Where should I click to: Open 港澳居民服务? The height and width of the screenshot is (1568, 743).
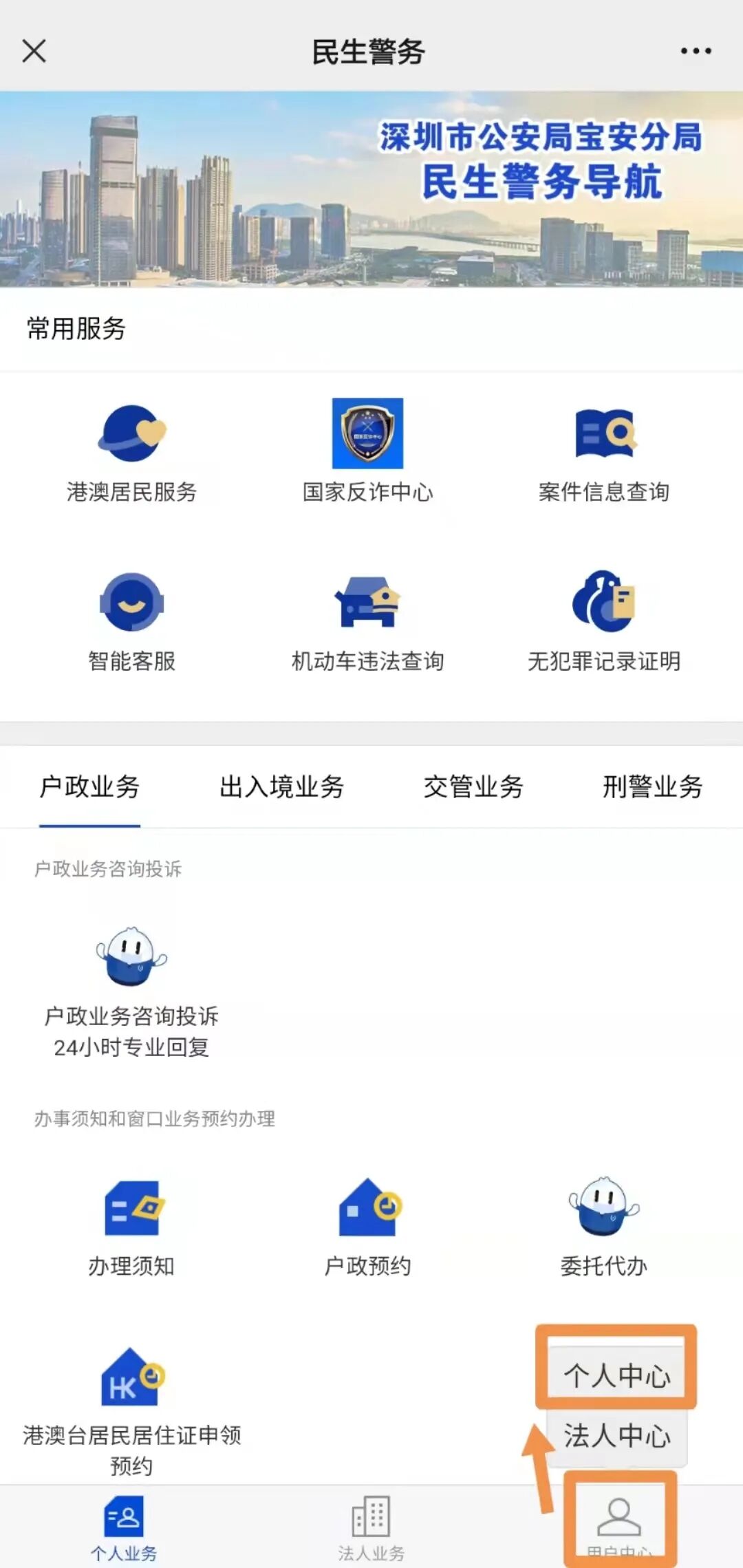pos(131,451)
